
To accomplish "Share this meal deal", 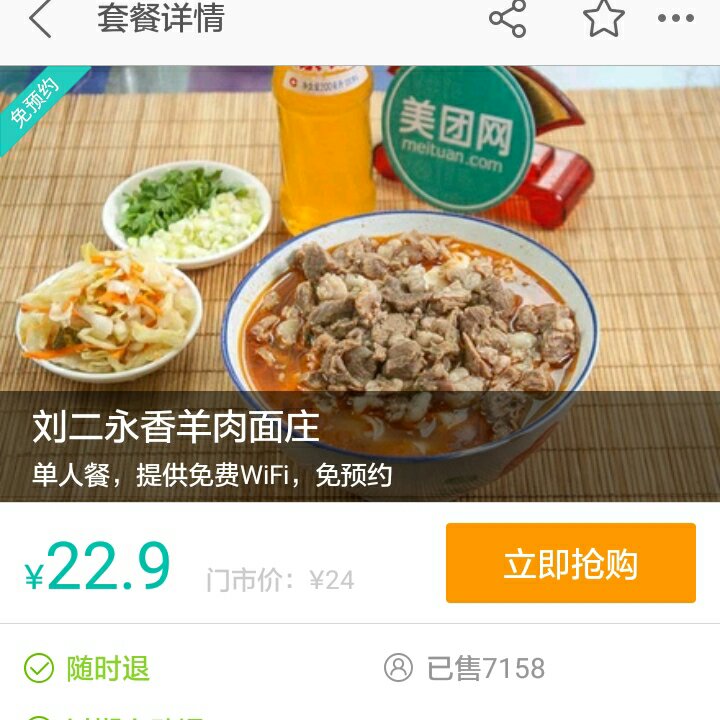I will pos(507,19).
